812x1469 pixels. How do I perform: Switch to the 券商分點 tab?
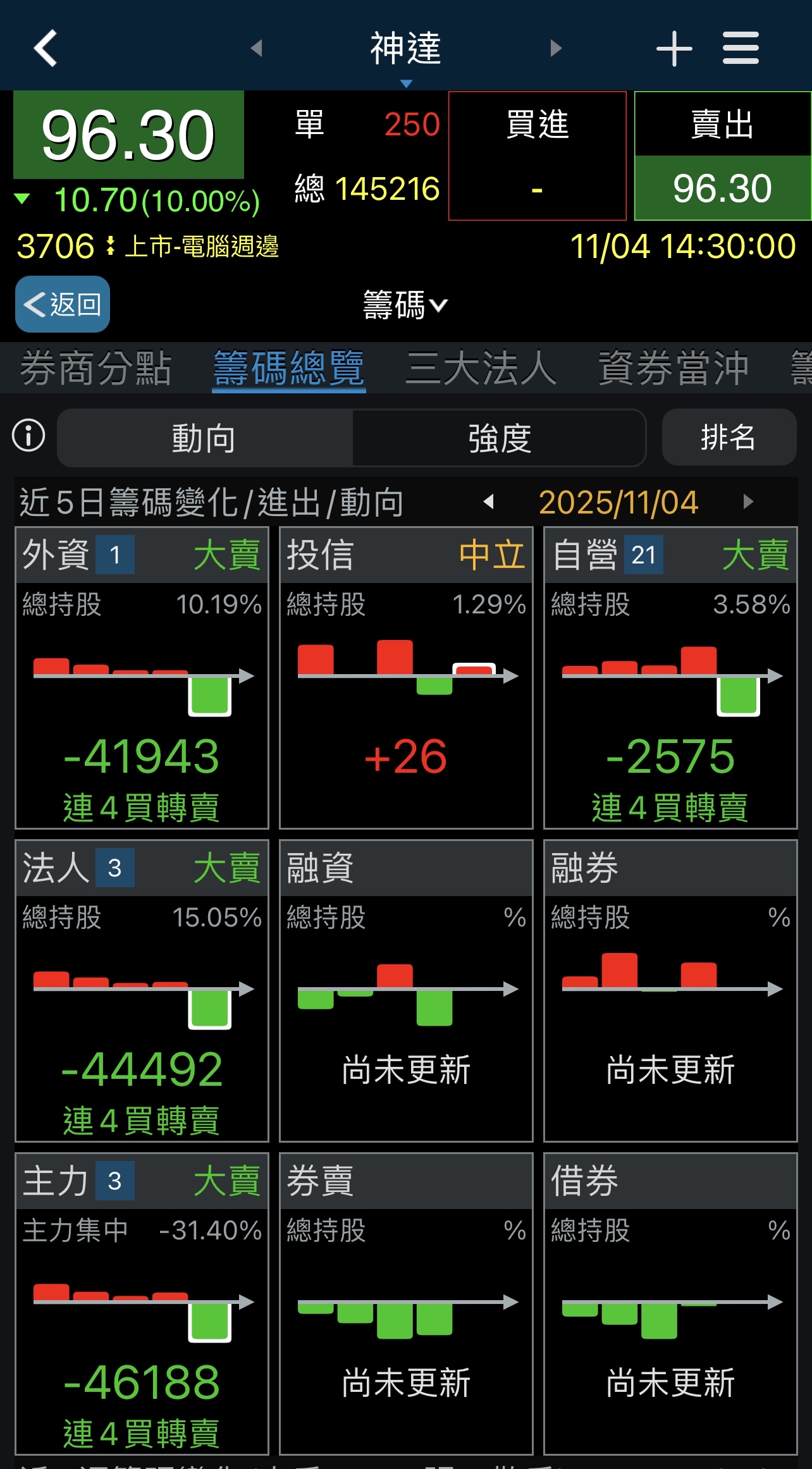point(95,368)
